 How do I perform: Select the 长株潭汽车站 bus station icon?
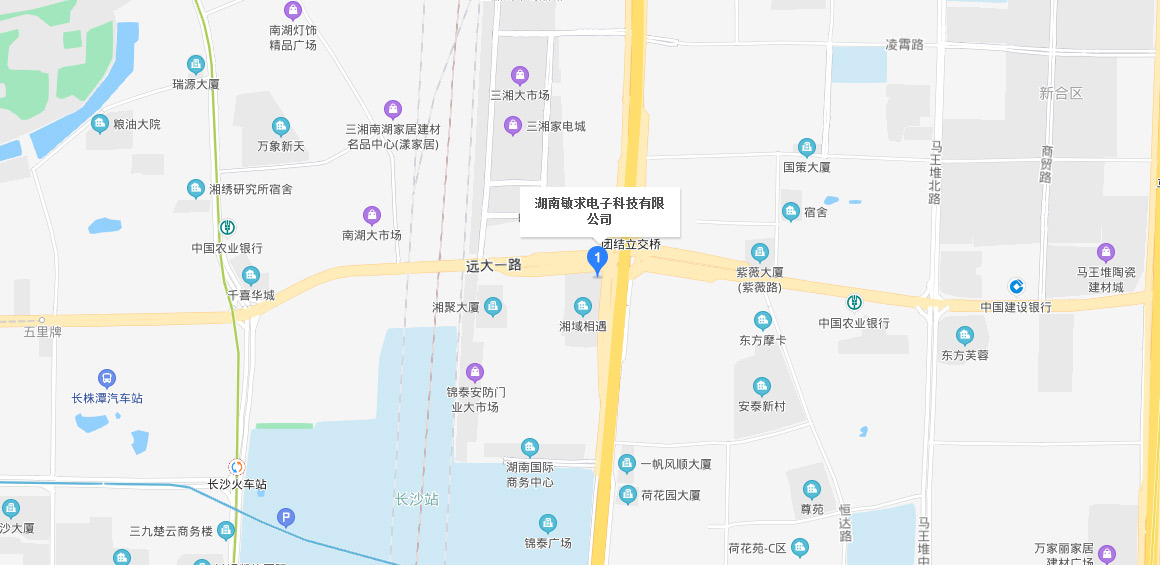point(107,378)
